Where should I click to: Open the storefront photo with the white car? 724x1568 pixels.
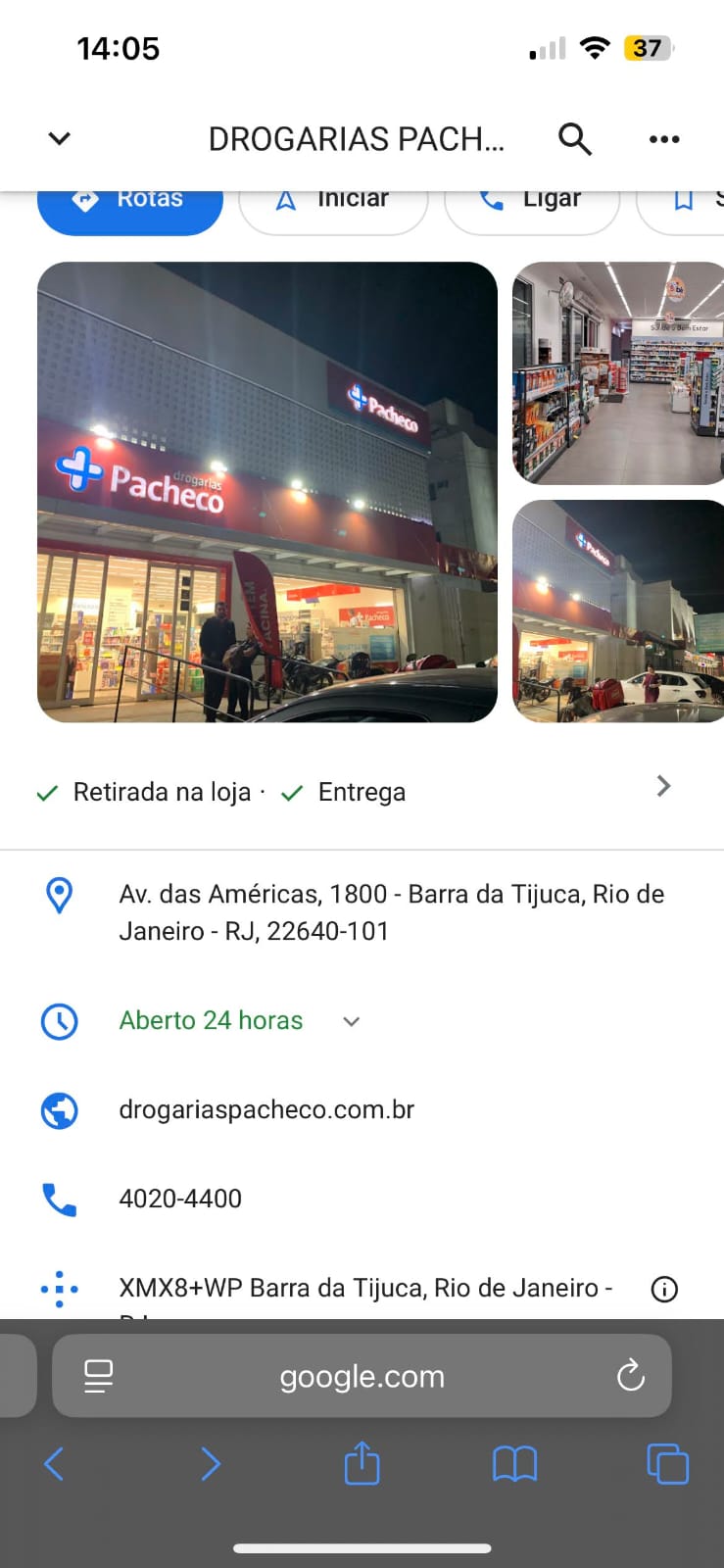tap(618, 612)
